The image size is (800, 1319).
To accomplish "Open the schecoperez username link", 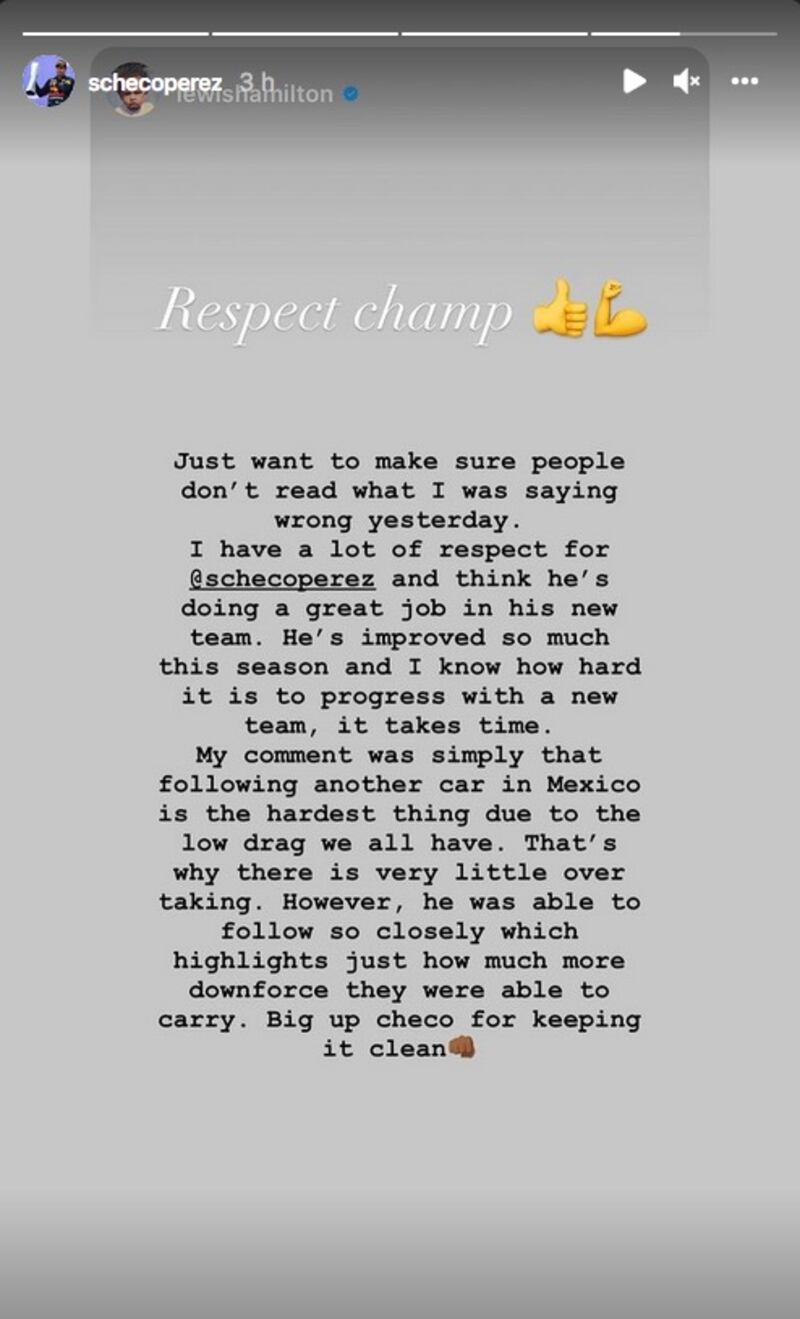I will tap(155, 82).
